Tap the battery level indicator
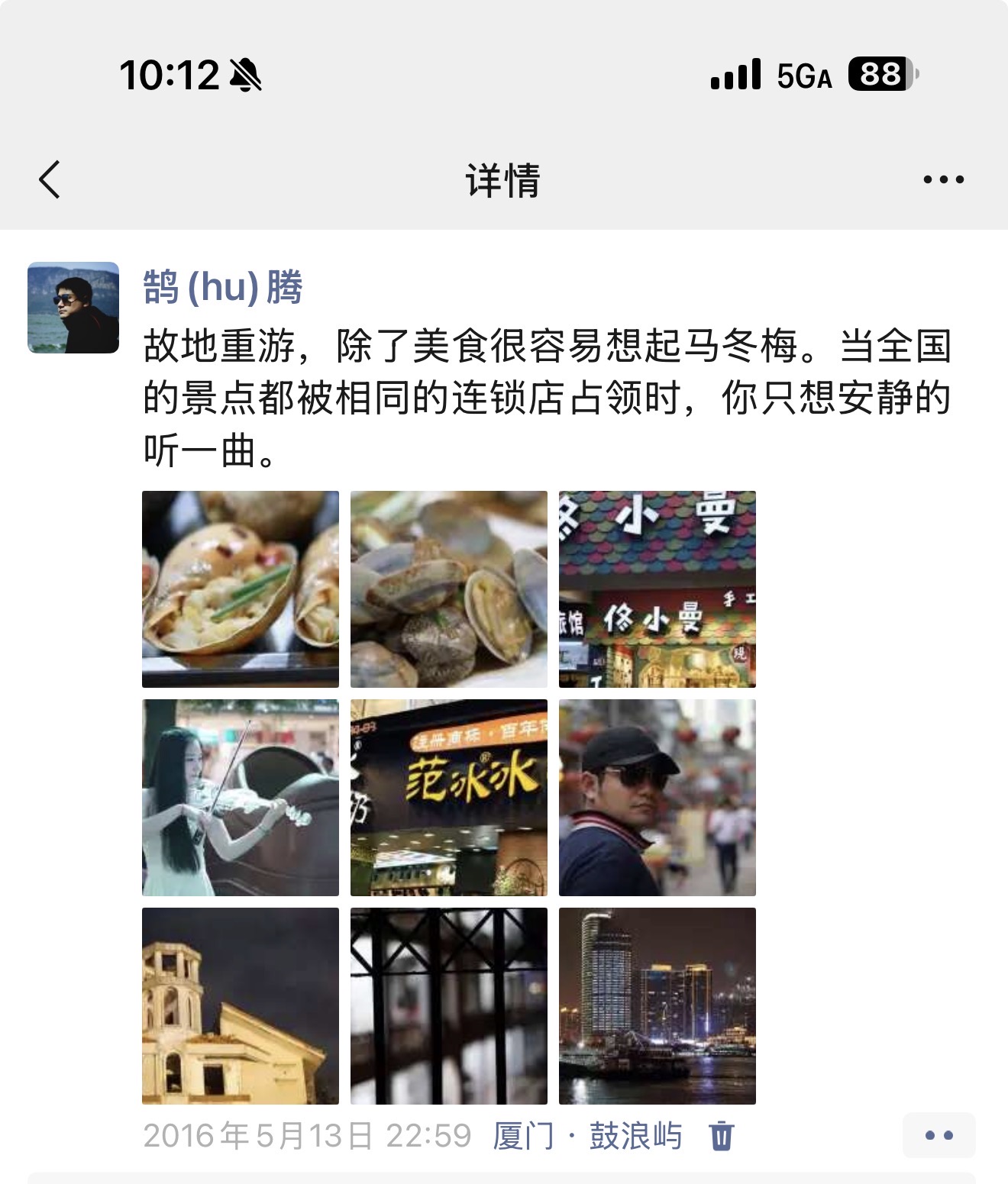 (x=878, y=73)
